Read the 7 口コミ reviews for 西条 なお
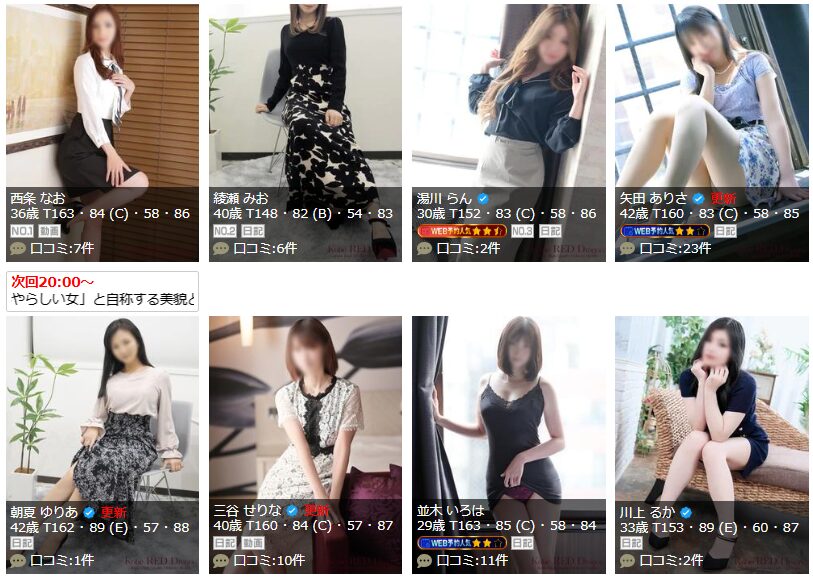 coord(62,248)
